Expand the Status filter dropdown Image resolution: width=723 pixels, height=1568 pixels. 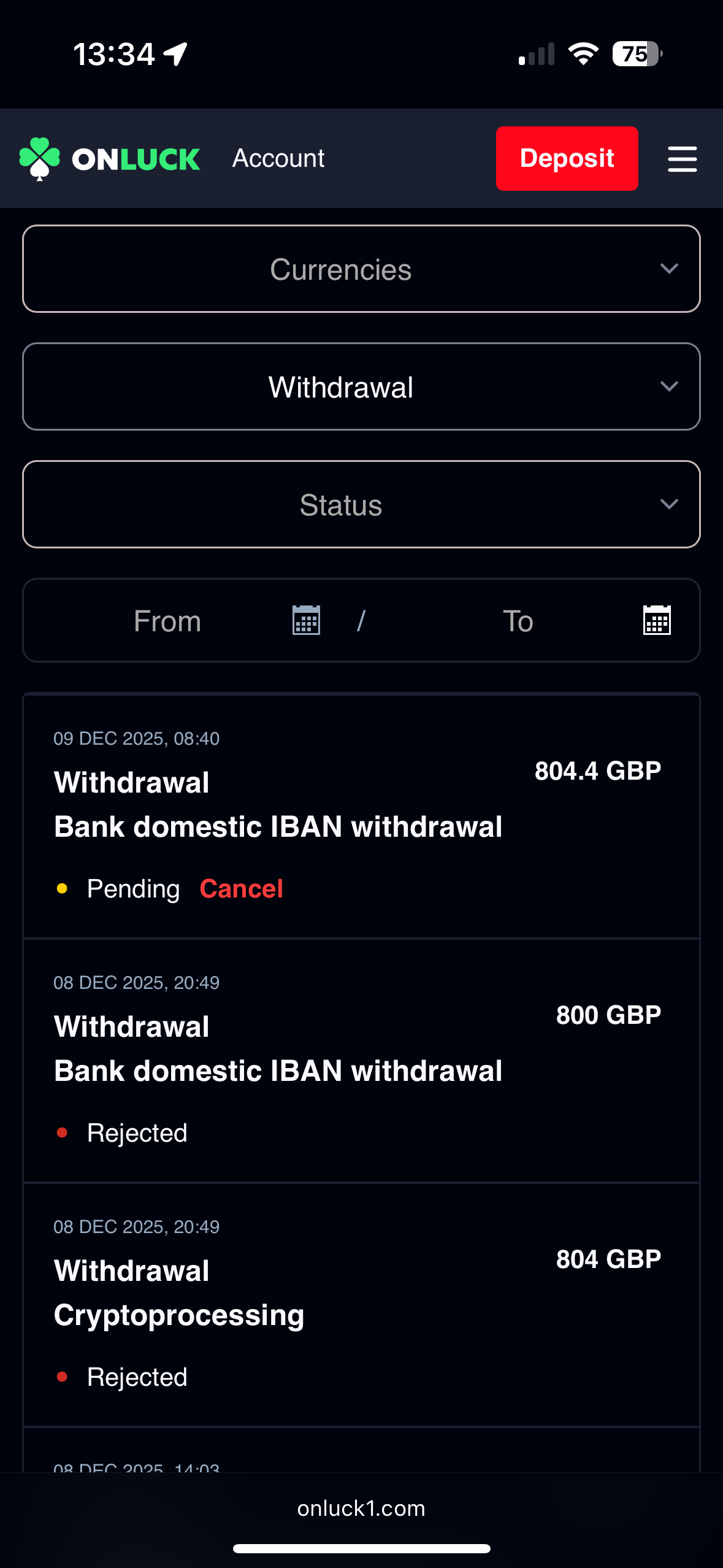(361, 505)
